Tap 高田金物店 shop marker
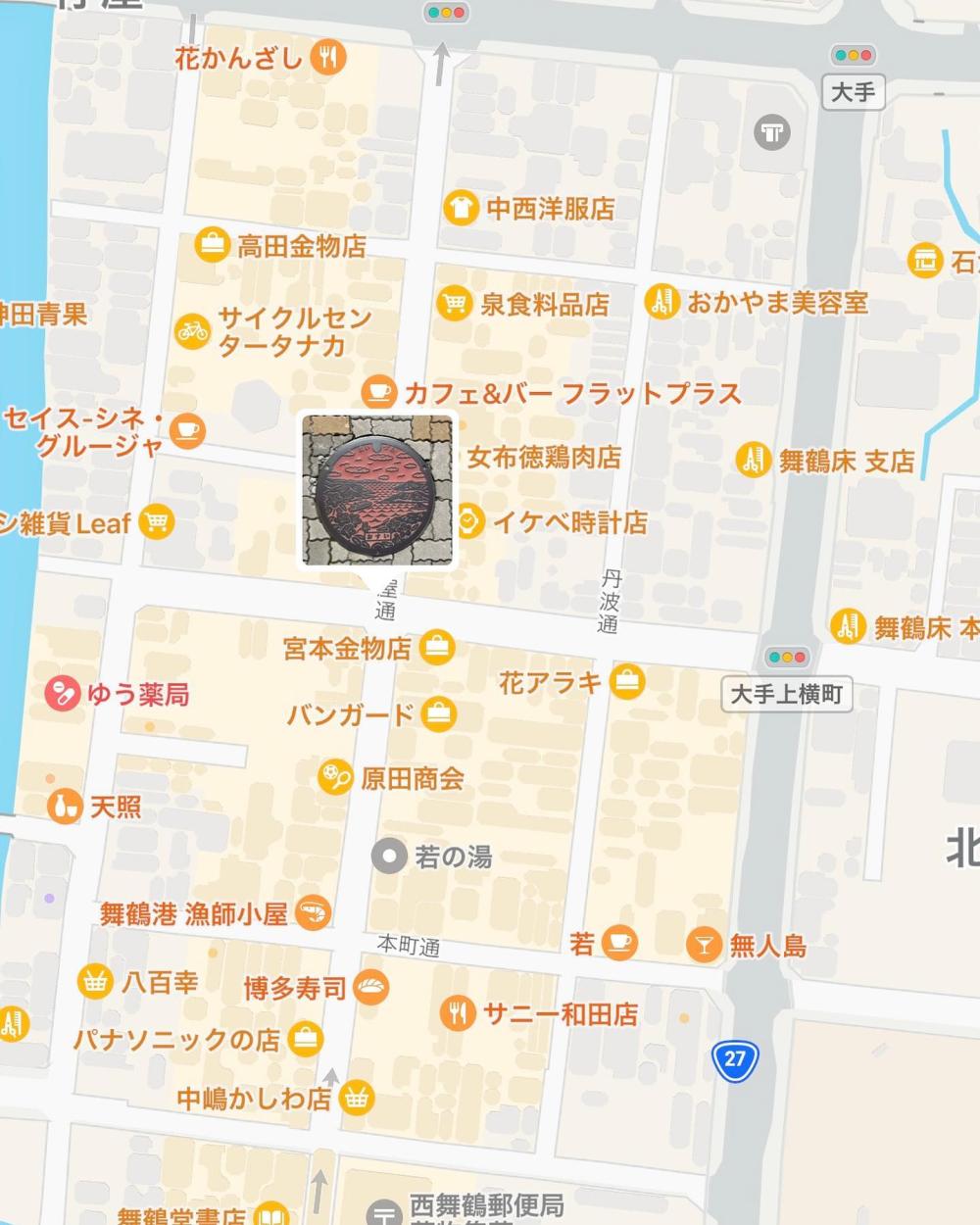 coord(212,244)
